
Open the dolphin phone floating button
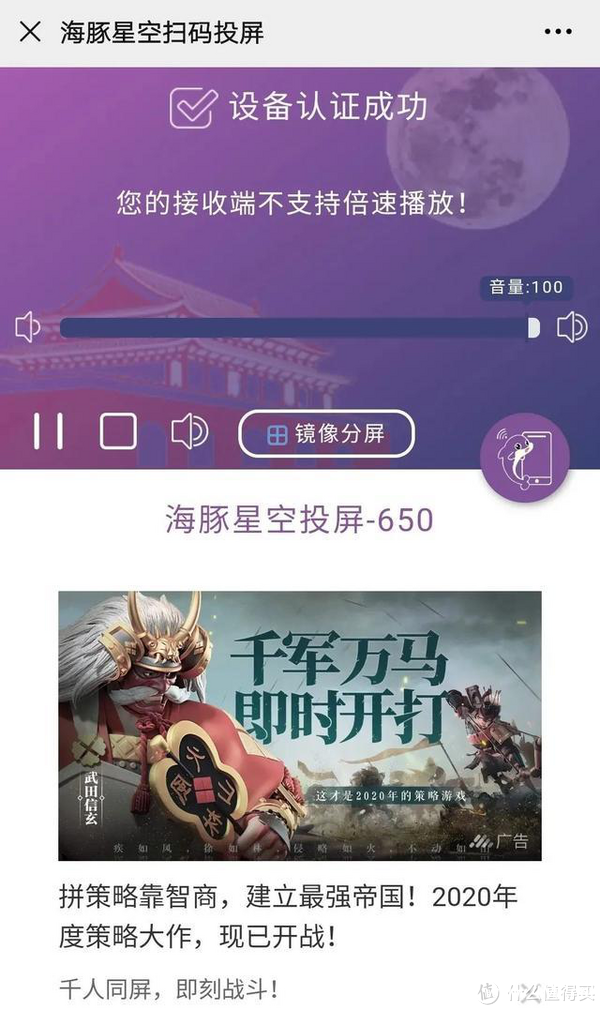(526, 459)
